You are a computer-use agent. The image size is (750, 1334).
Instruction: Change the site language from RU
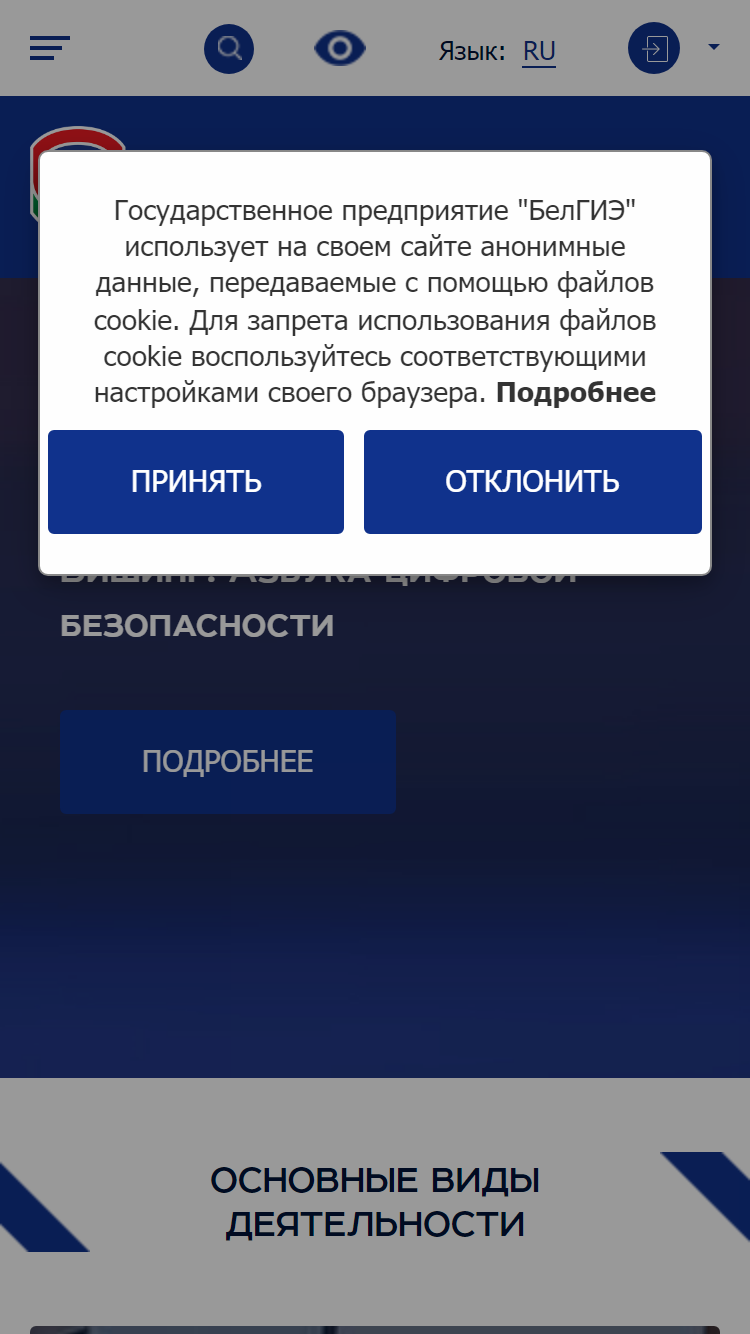click(539, 51)
